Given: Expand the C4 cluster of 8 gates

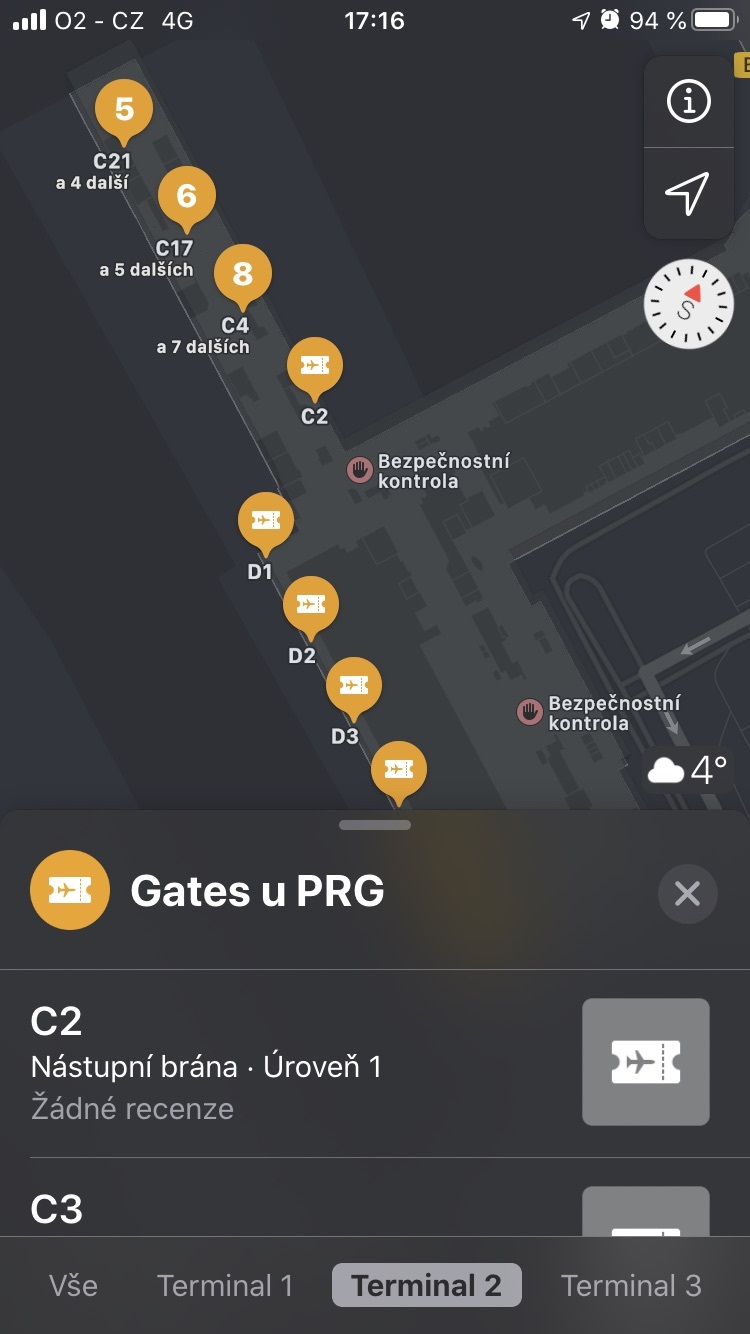Looking at the screenshot, I should [243, 273].
